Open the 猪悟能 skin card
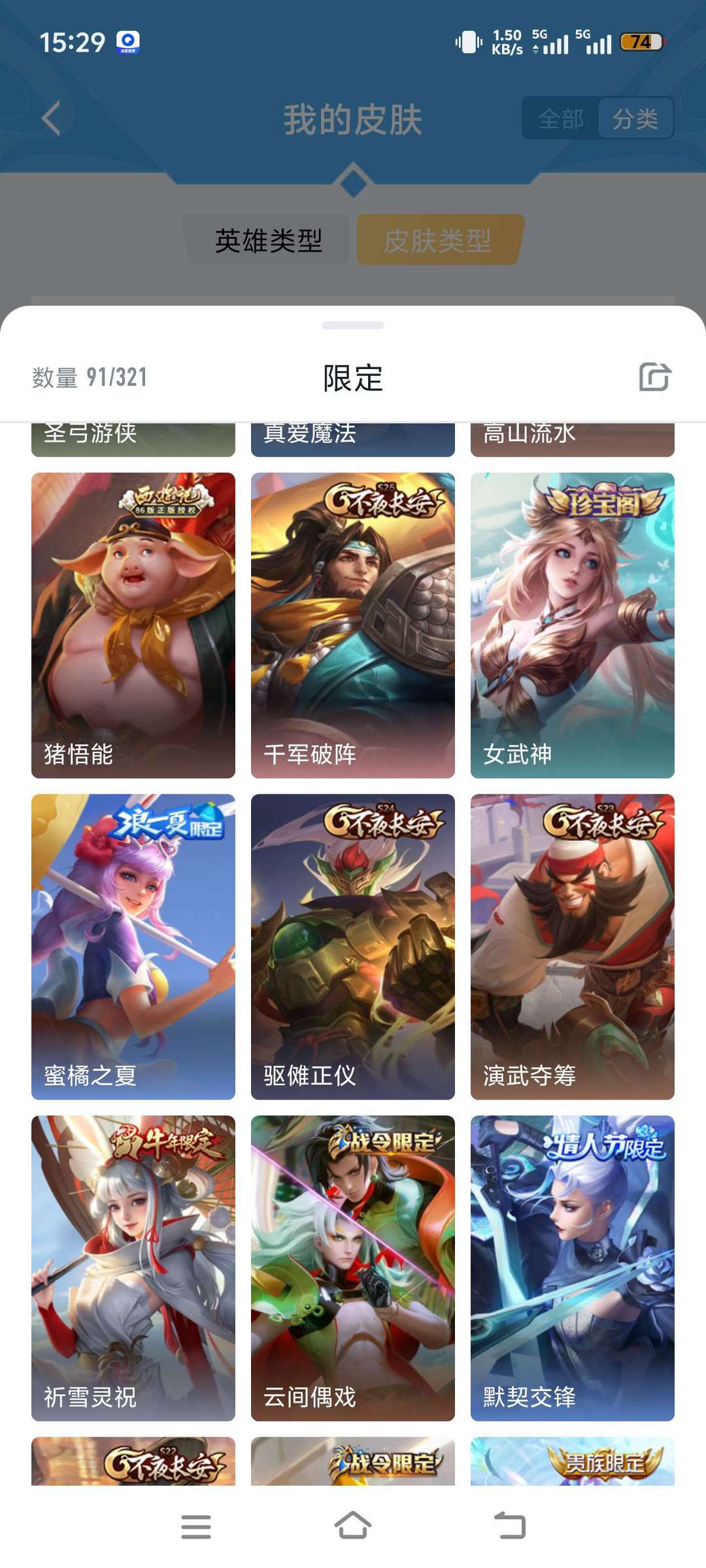The width and height of the screenshot is (706, 1568). point(133,625)
